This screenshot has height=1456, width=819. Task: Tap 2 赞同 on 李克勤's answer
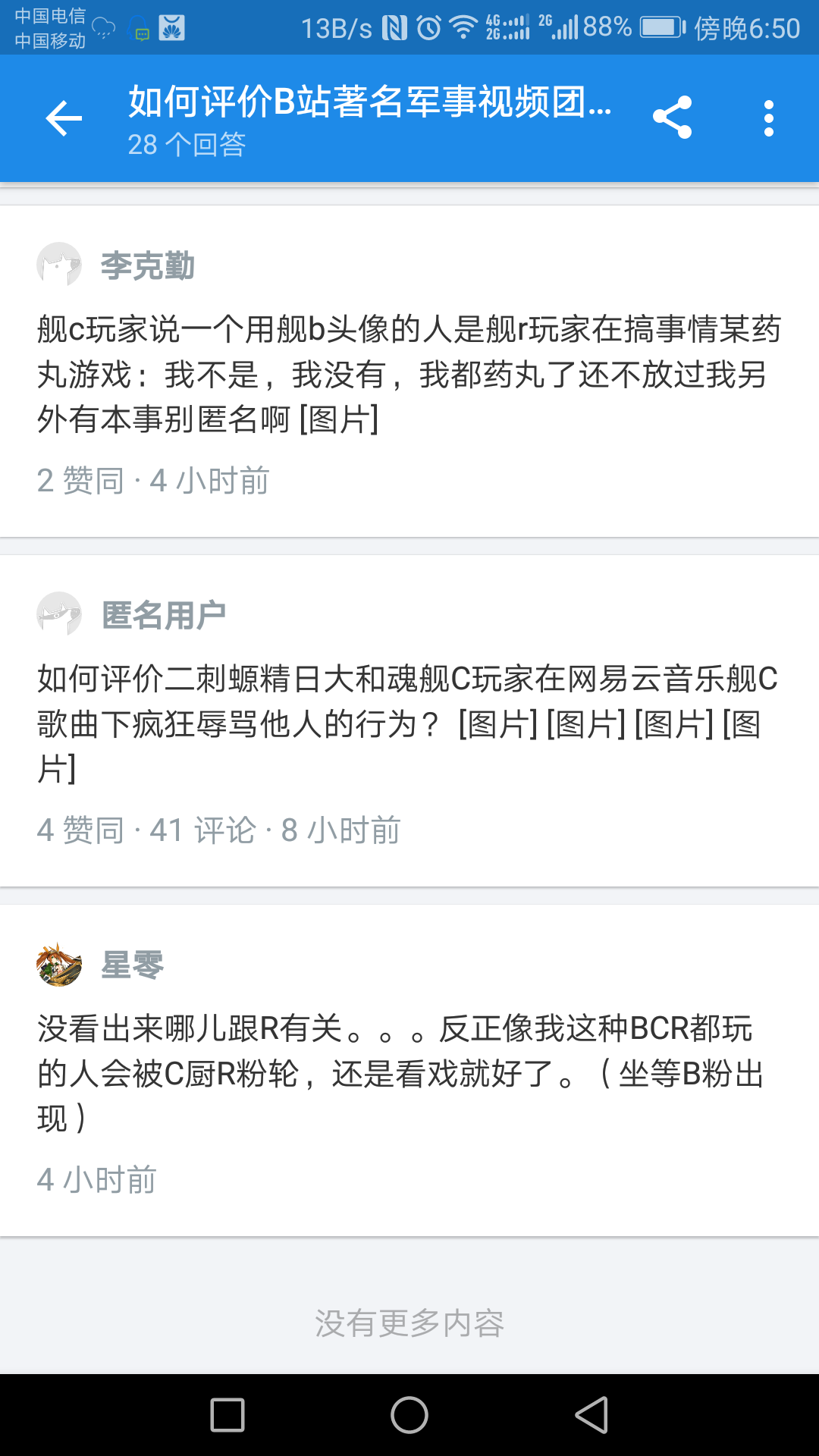pos(80,479)
